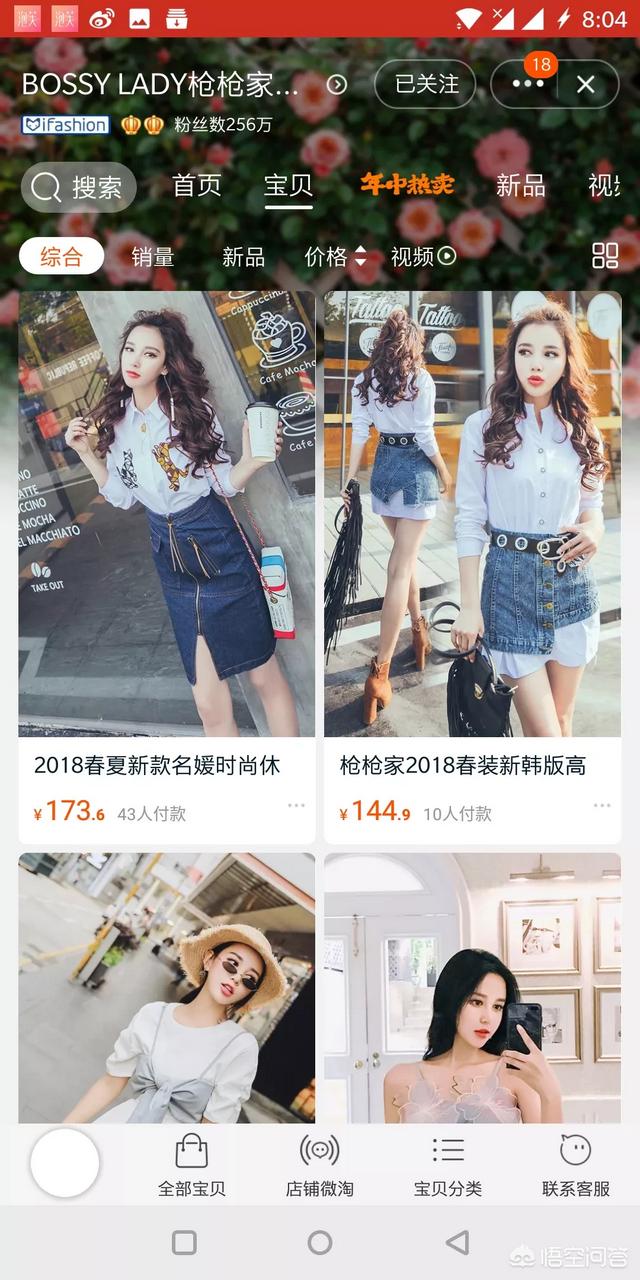Open the 枪枪家2018春装新韩版高 product card
Image resolution: width=640 pixels, height=1280 pixels.
(472, 566)
